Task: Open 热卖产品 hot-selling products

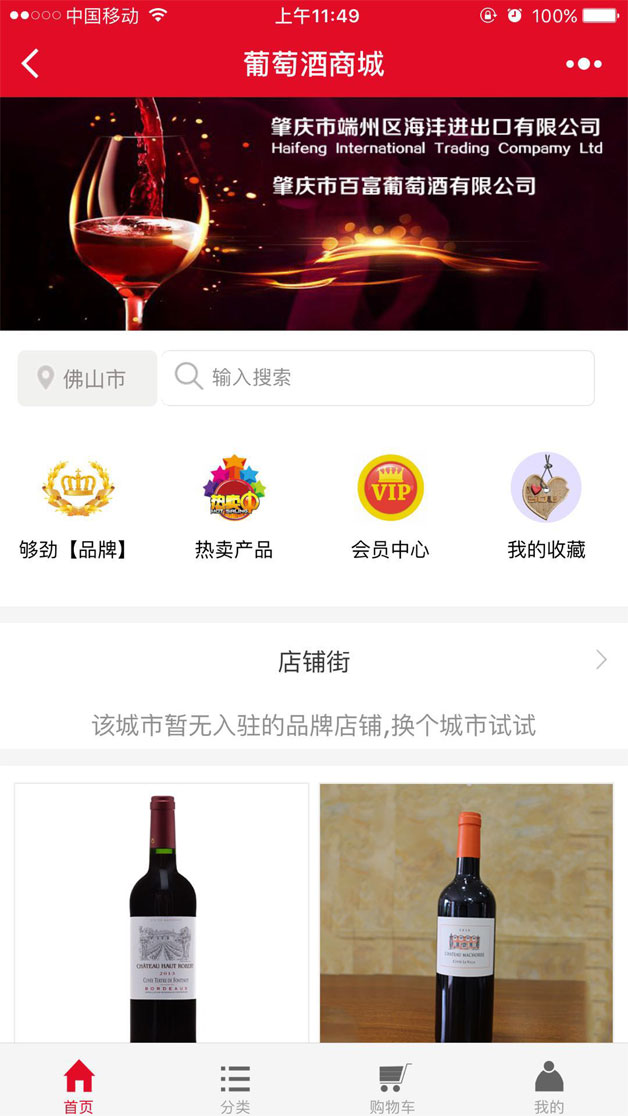Action: pyautogui.click(x=234, y=507)
